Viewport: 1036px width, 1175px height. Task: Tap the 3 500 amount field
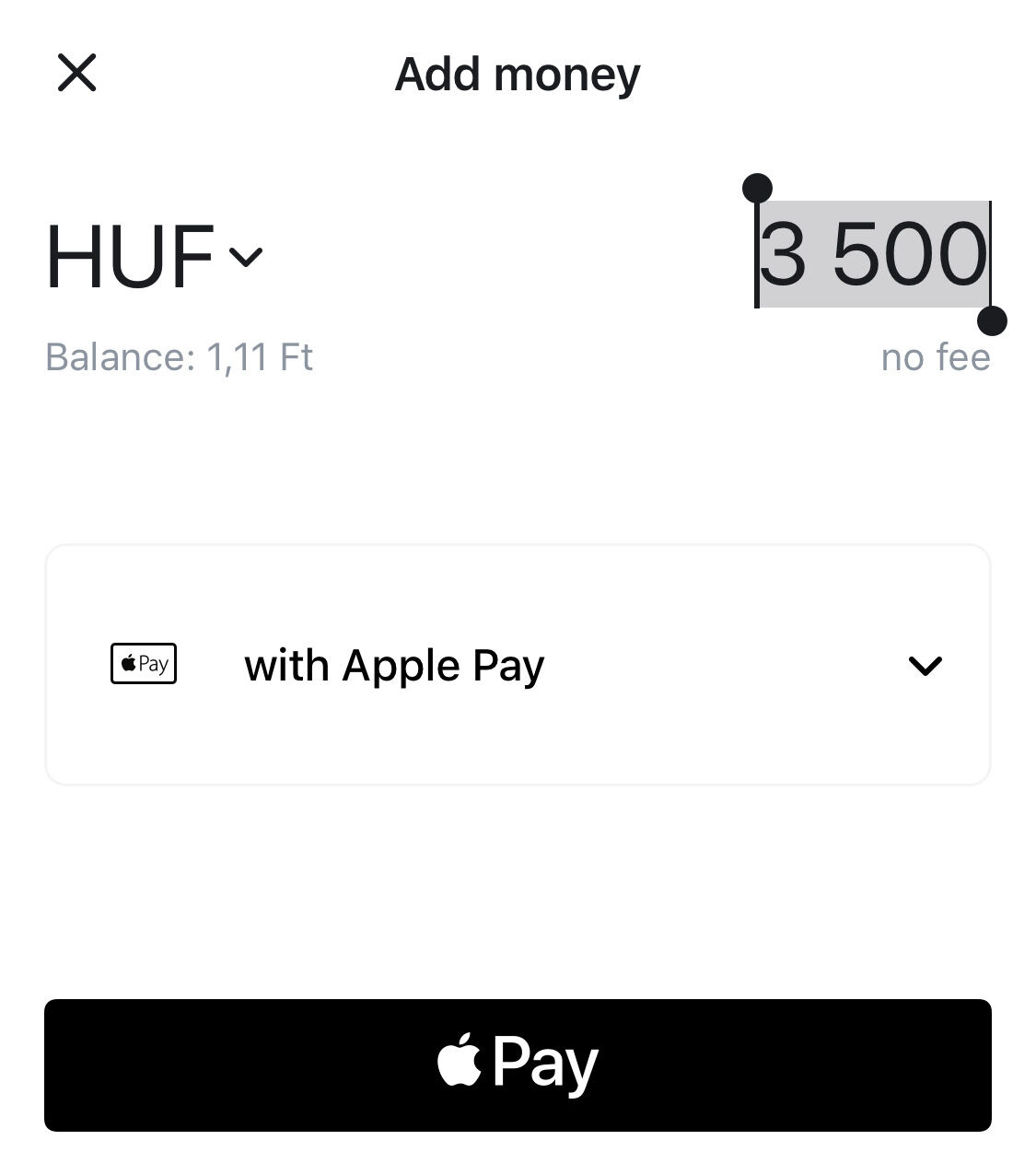pos(872,255)
